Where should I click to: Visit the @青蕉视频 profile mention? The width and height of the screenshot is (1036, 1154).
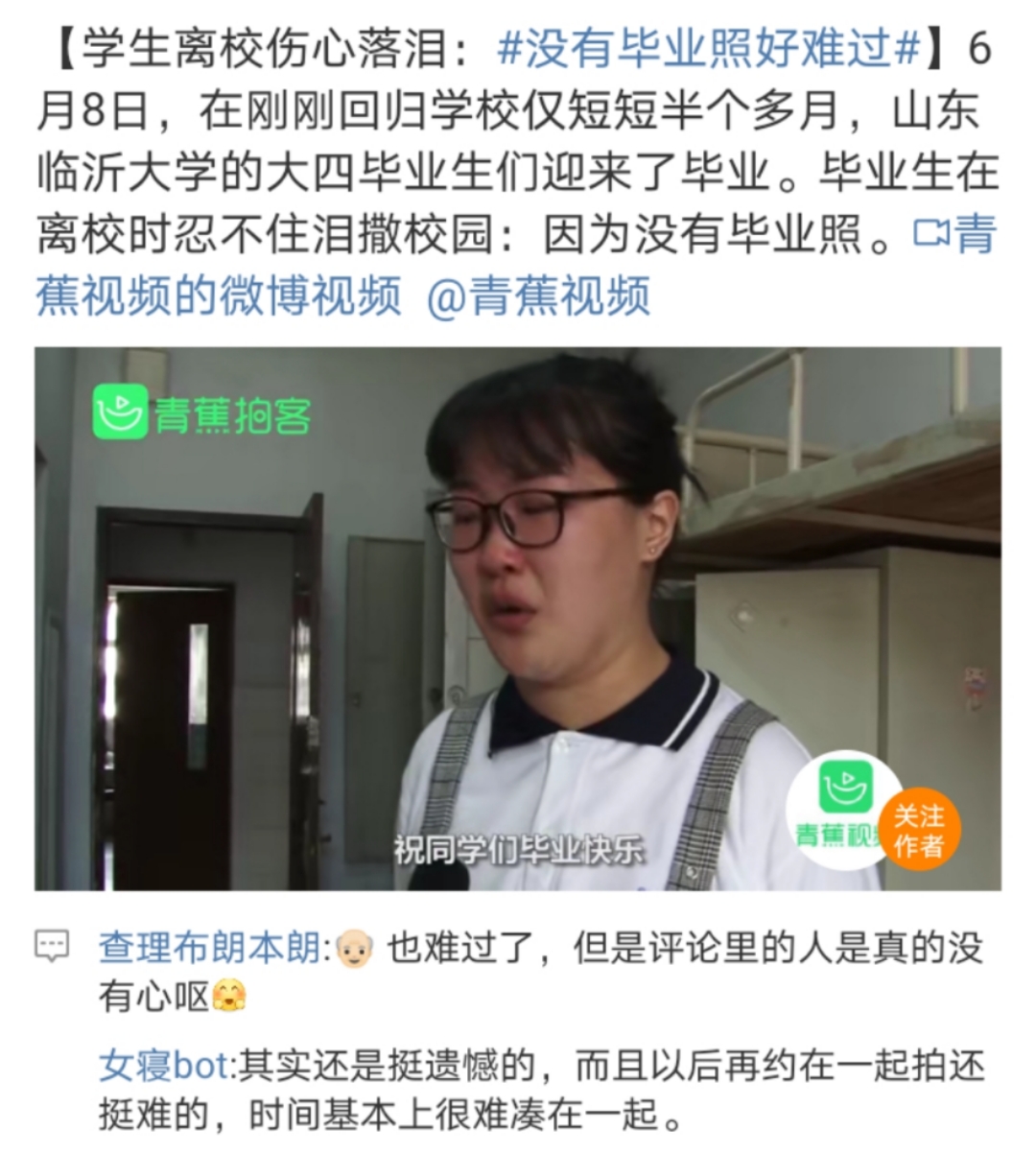point(537,295)
